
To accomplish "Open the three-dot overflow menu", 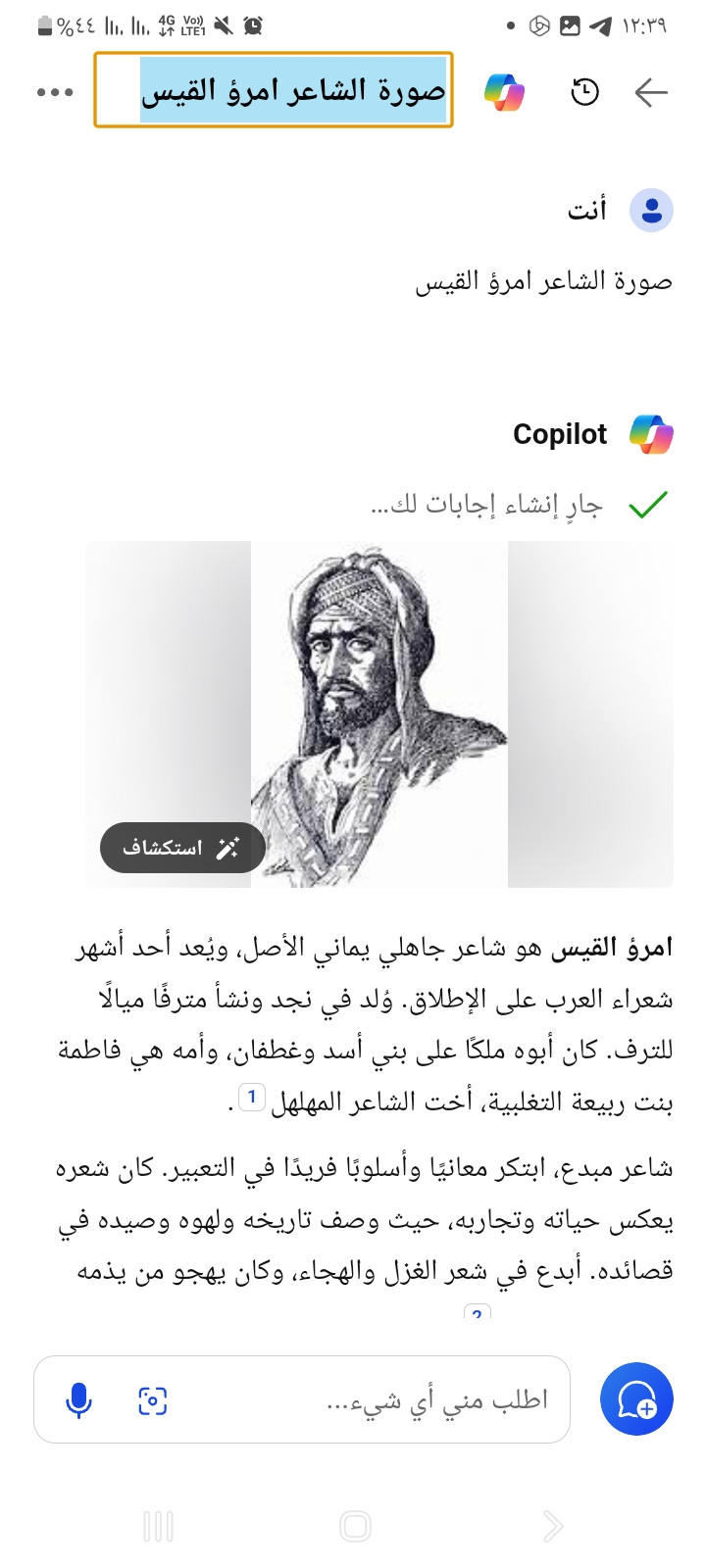I will pyautogui.click(x=55, y=92).
